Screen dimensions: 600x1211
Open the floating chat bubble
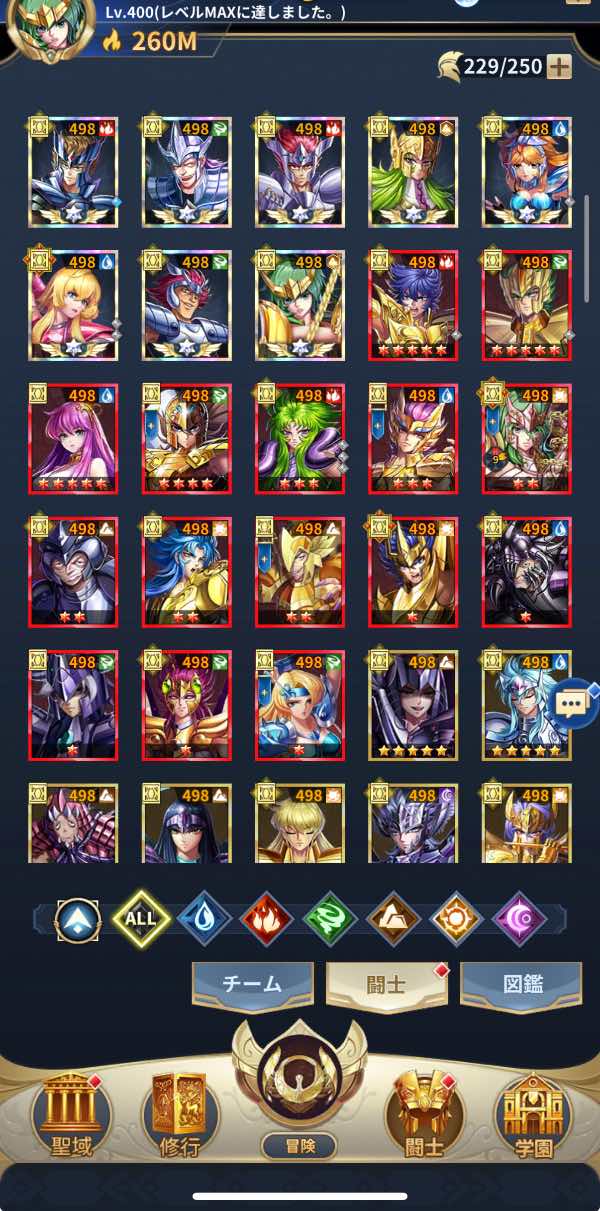coord(571,705)
